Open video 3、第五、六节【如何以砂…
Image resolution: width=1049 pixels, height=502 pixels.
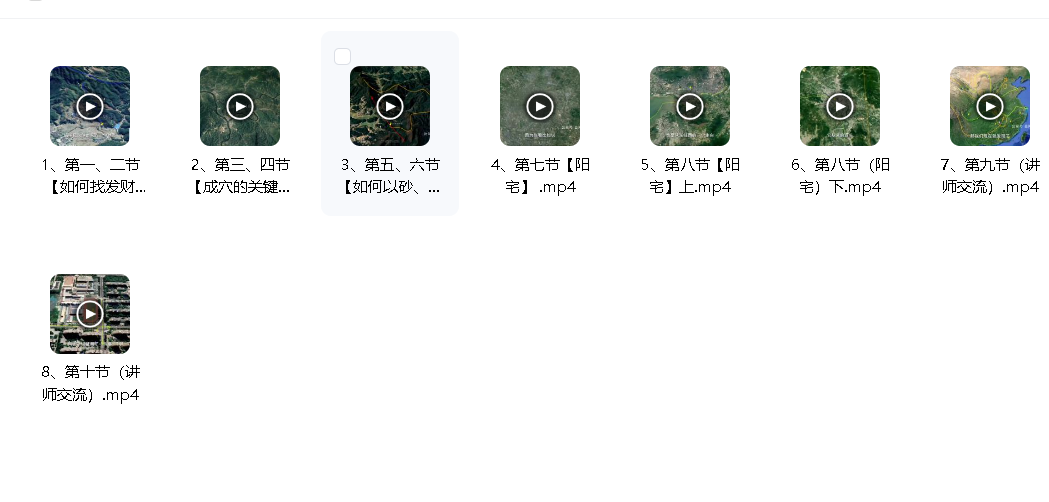pos(390,106)
